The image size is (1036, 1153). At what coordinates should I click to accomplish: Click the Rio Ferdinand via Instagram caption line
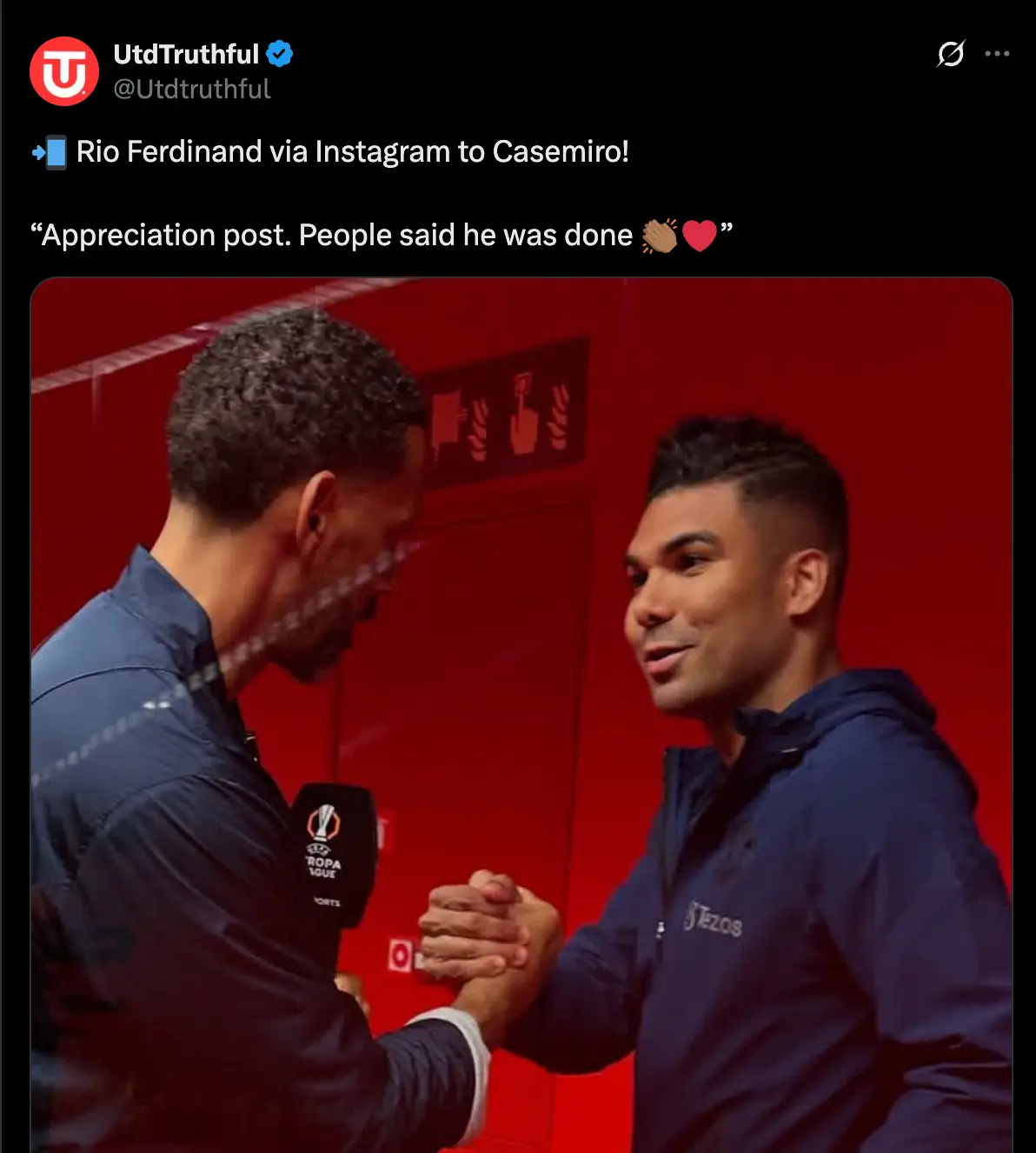pyautogui.click(x=348, y=151)
